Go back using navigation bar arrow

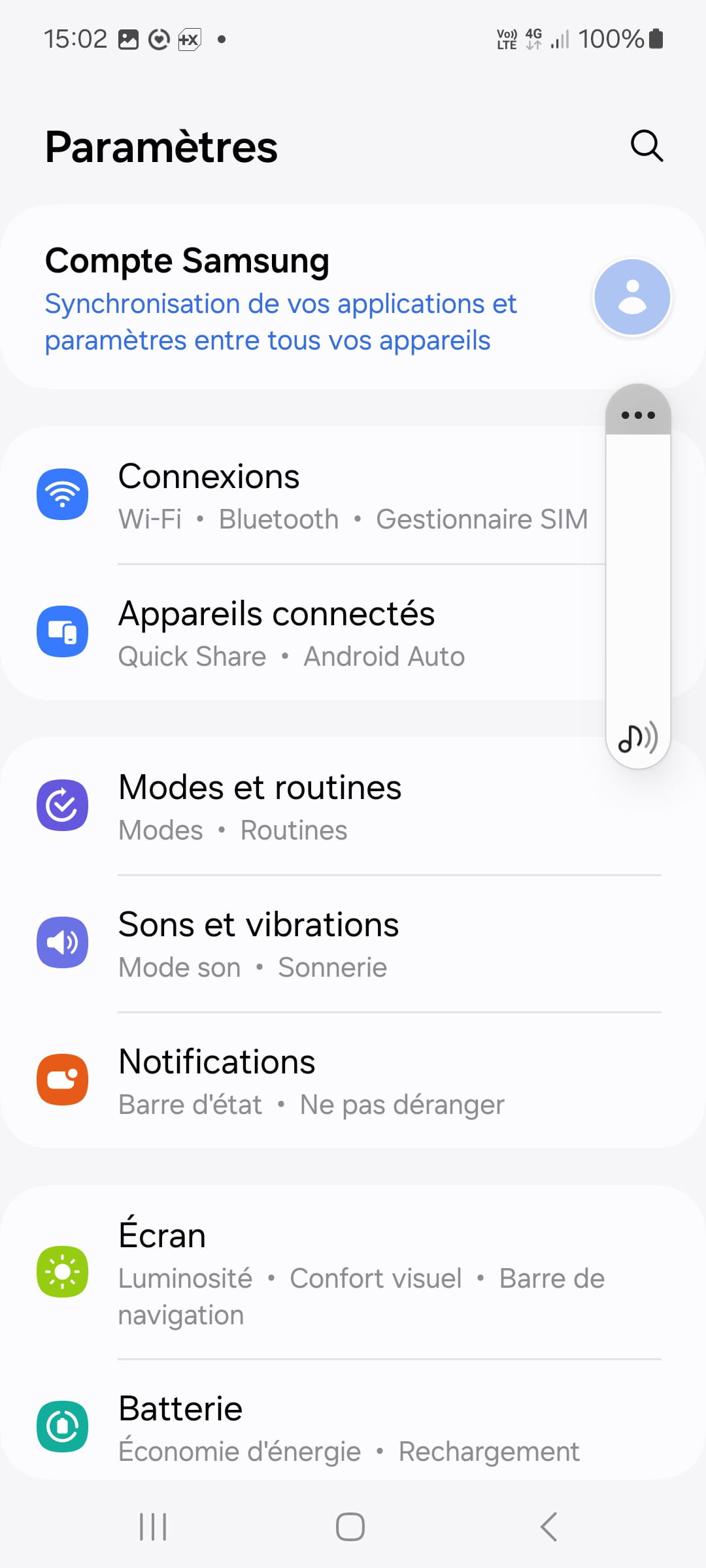click(x=549, y=1527)
